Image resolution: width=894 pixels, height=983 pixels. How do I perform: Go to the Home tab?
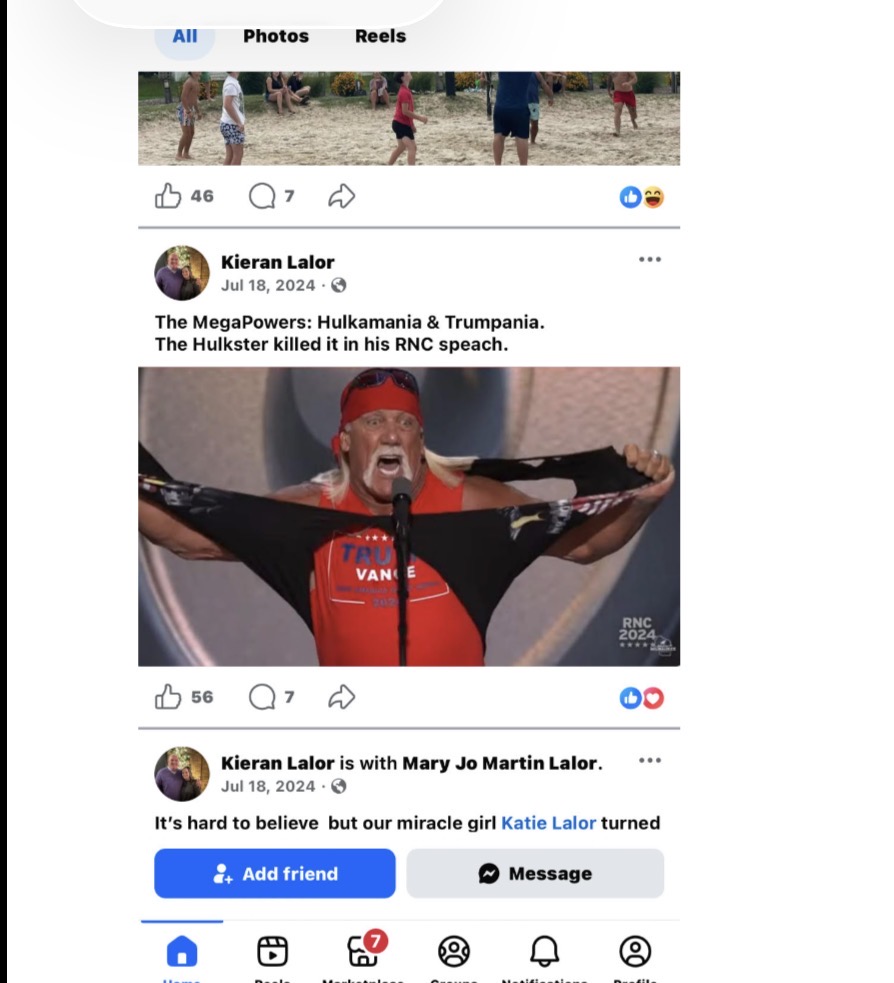pos(181,952)
